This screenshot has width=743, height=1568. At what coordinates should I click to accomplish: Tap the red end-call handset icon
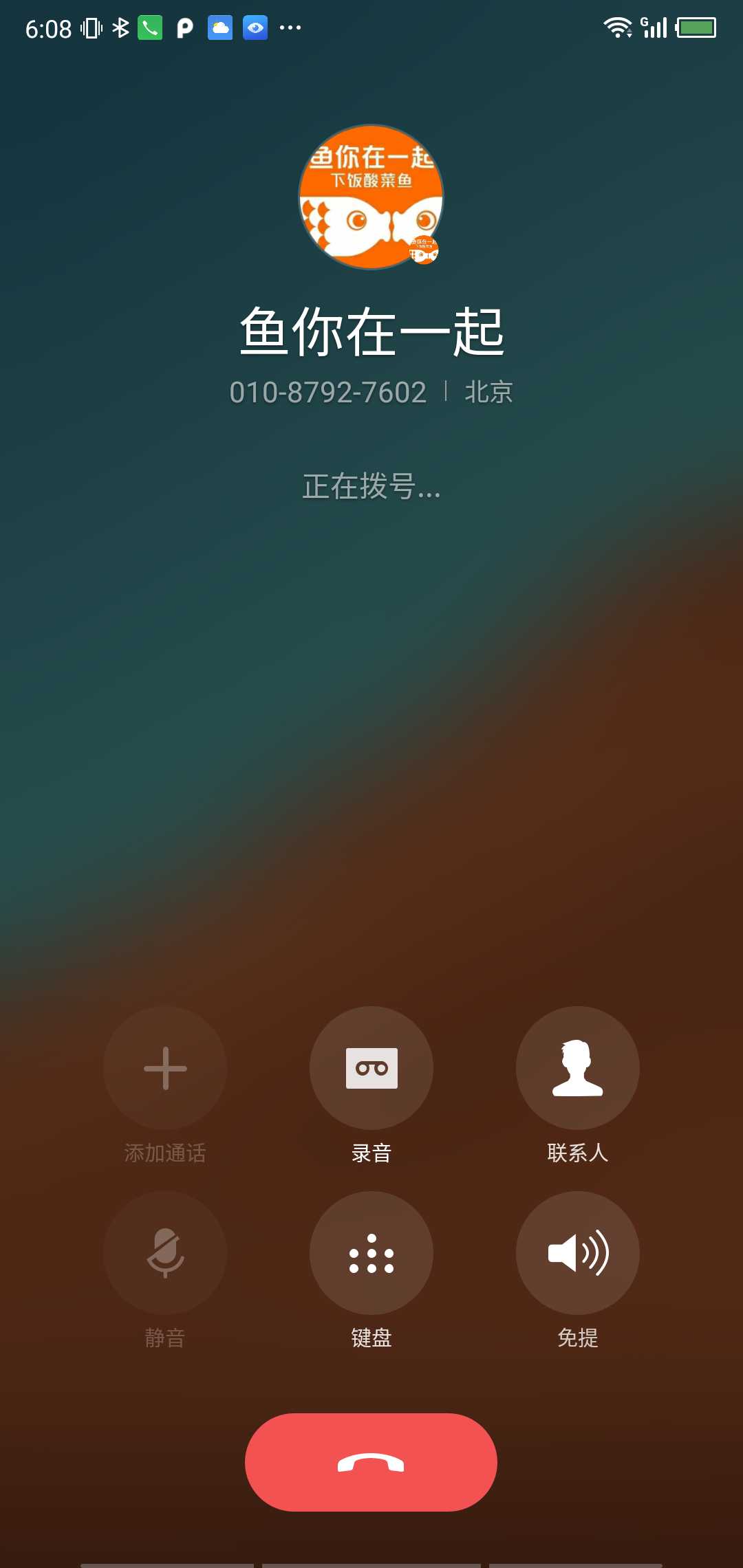(371, 1463)
